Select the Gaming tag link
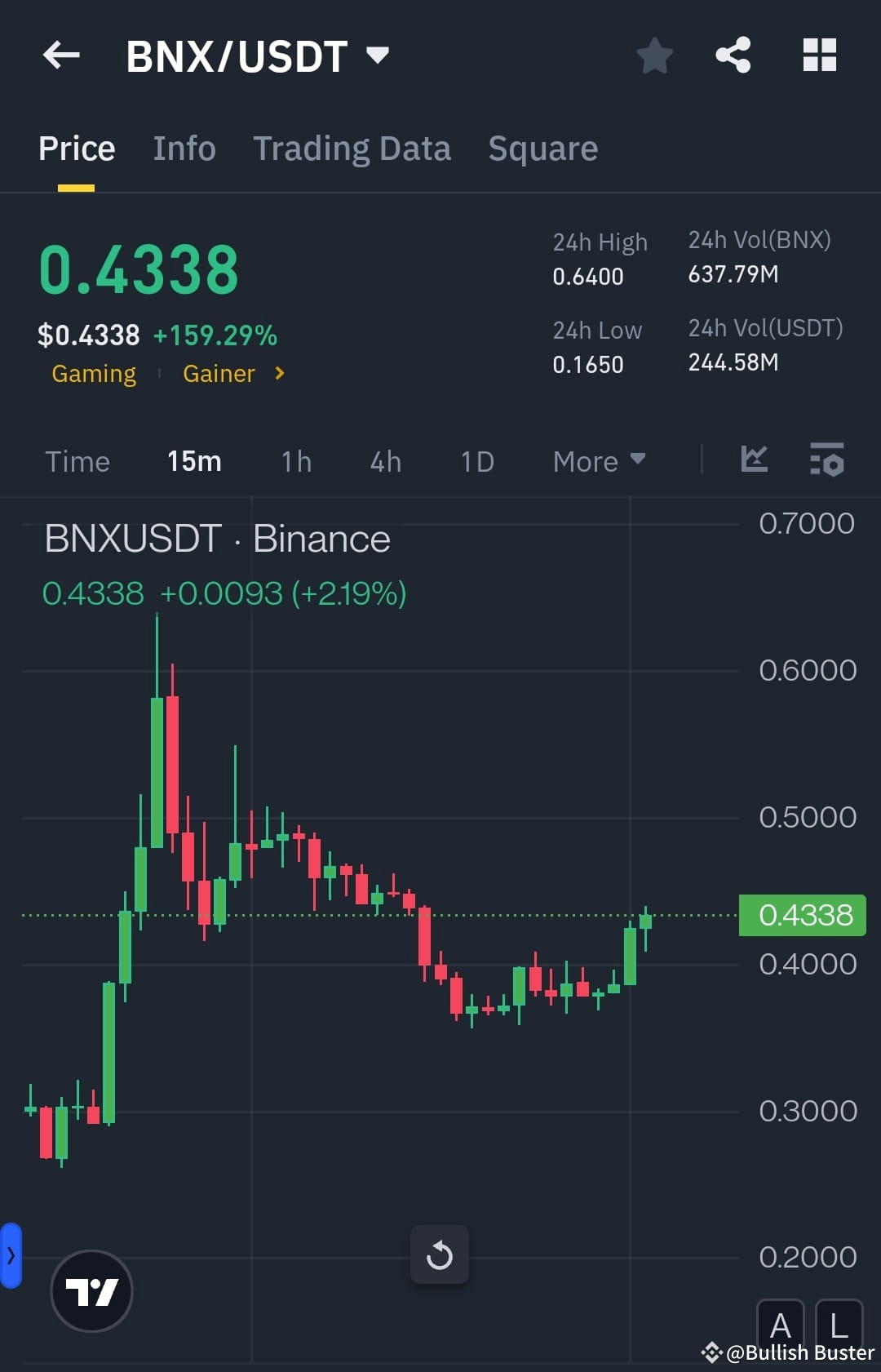The height and width of the screenshot is (1372, 881). pos(93,374)
